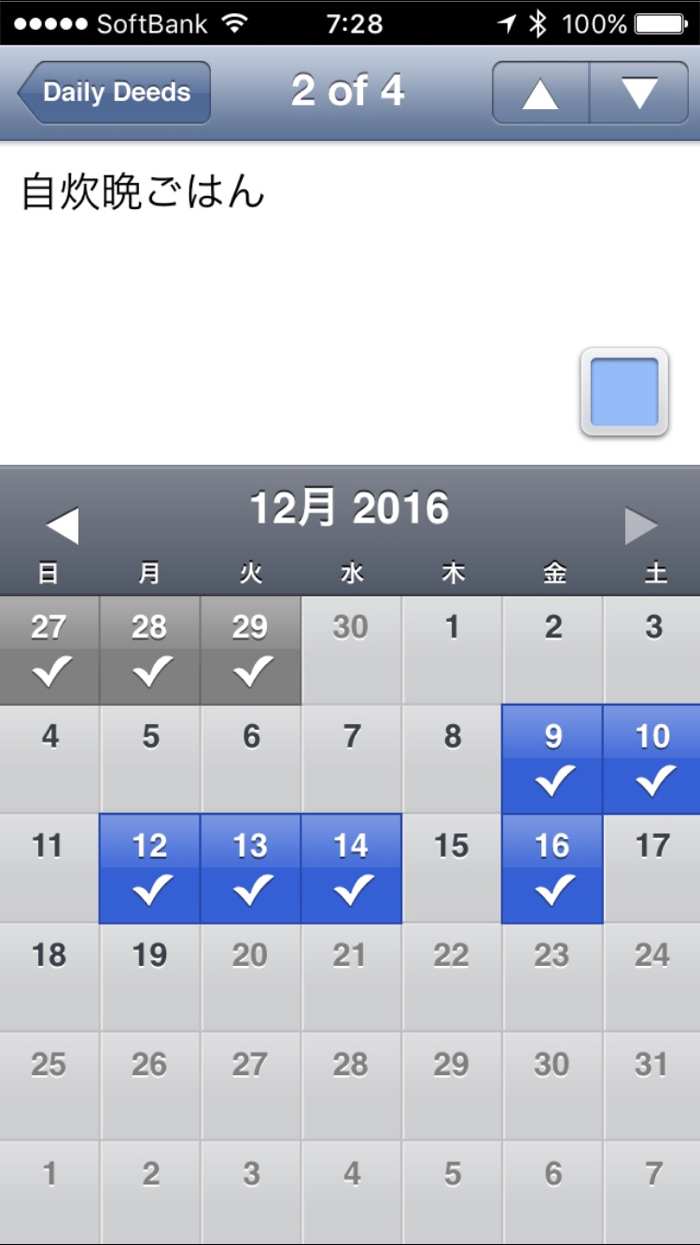This screenshot has height=1245, width=700.
Task: Uncheck December 9 on the calendar
Action: 552,759
